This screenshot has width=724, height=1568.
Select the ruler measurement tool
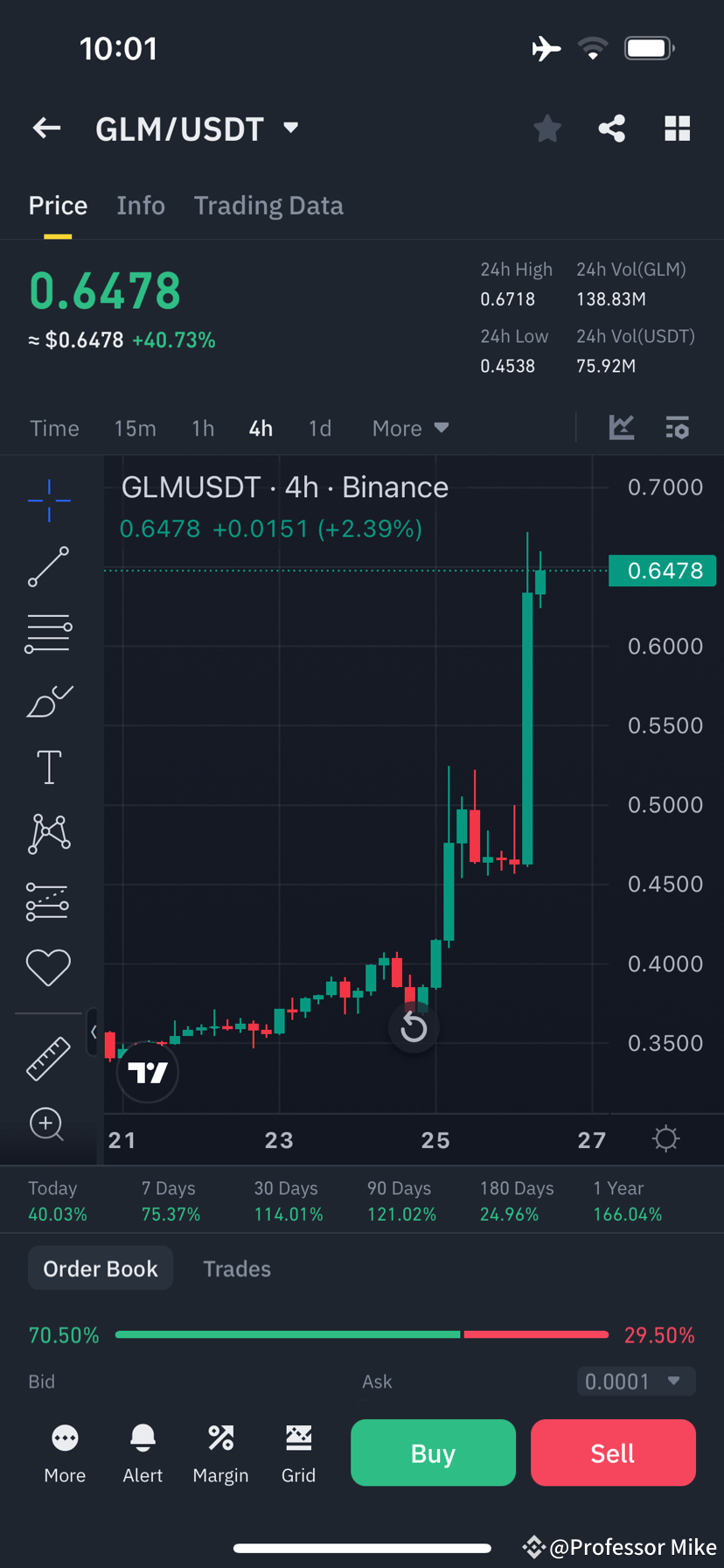[x=48, y=1059]
